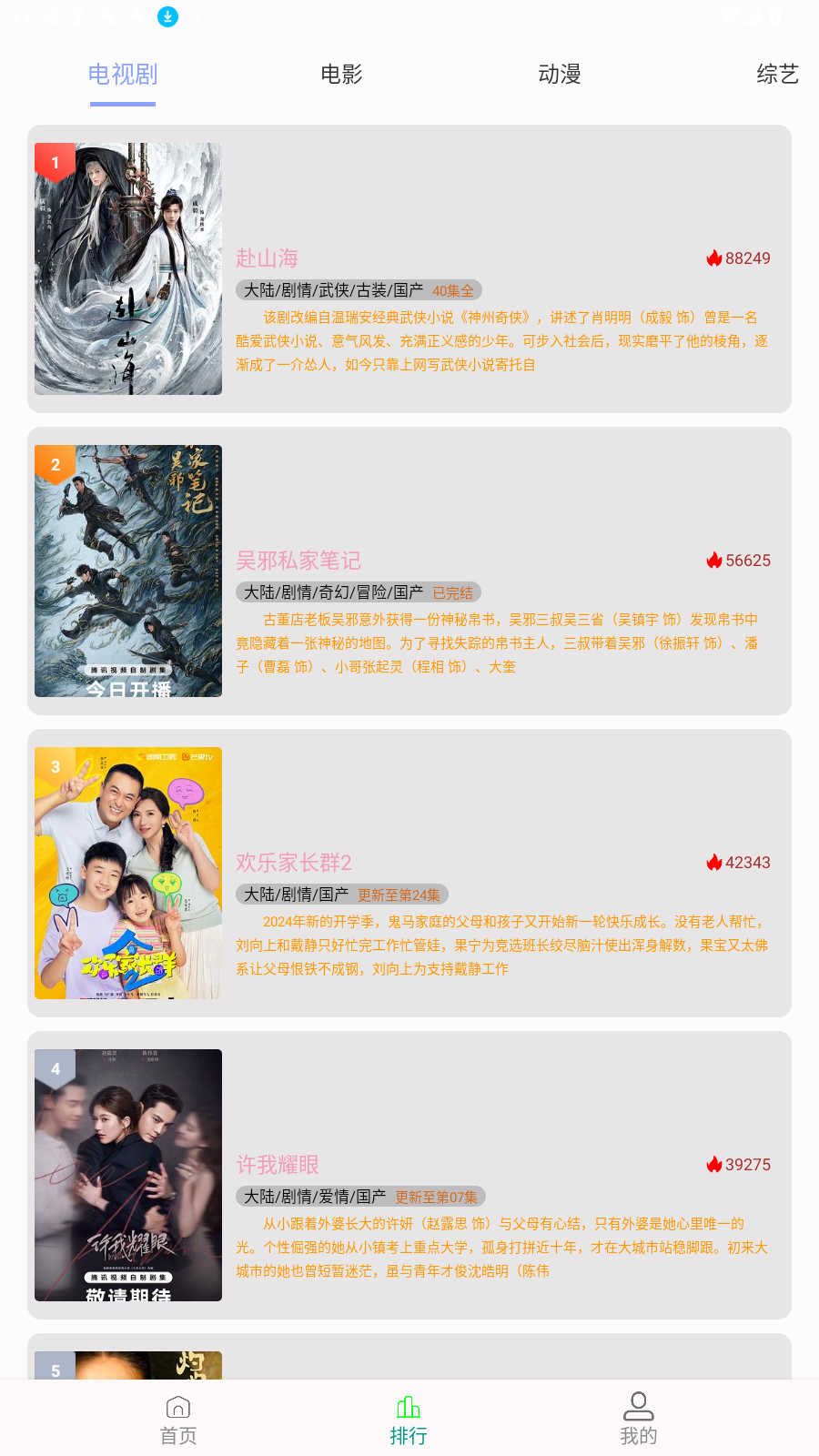Open the 许我耀眼 drama card
Viewport: 819px width, 1456px height.
409,1175
